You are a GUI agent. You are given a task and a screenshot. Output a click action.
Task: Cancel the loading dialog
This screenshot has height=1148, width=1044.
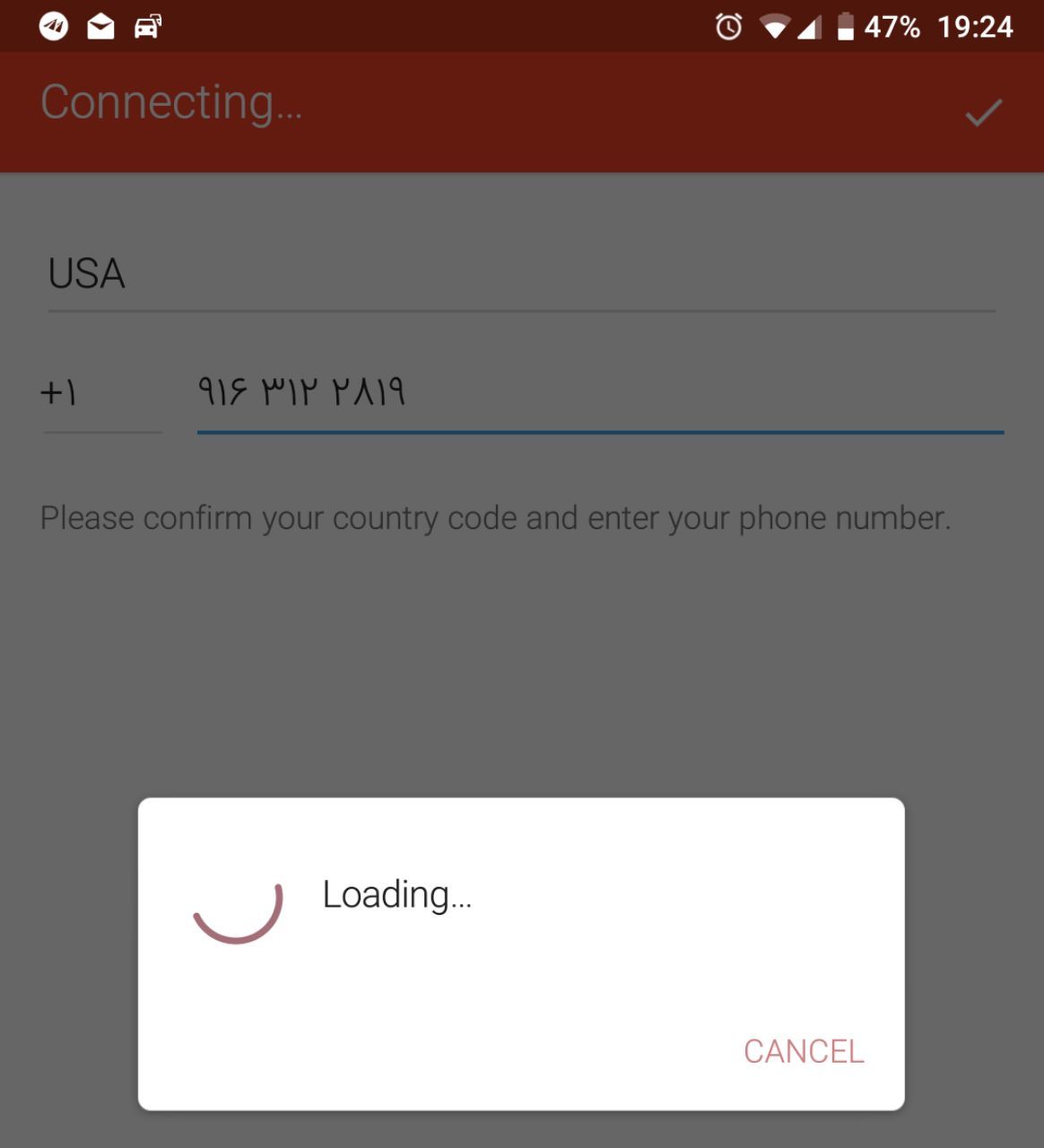pos(803,1051)
